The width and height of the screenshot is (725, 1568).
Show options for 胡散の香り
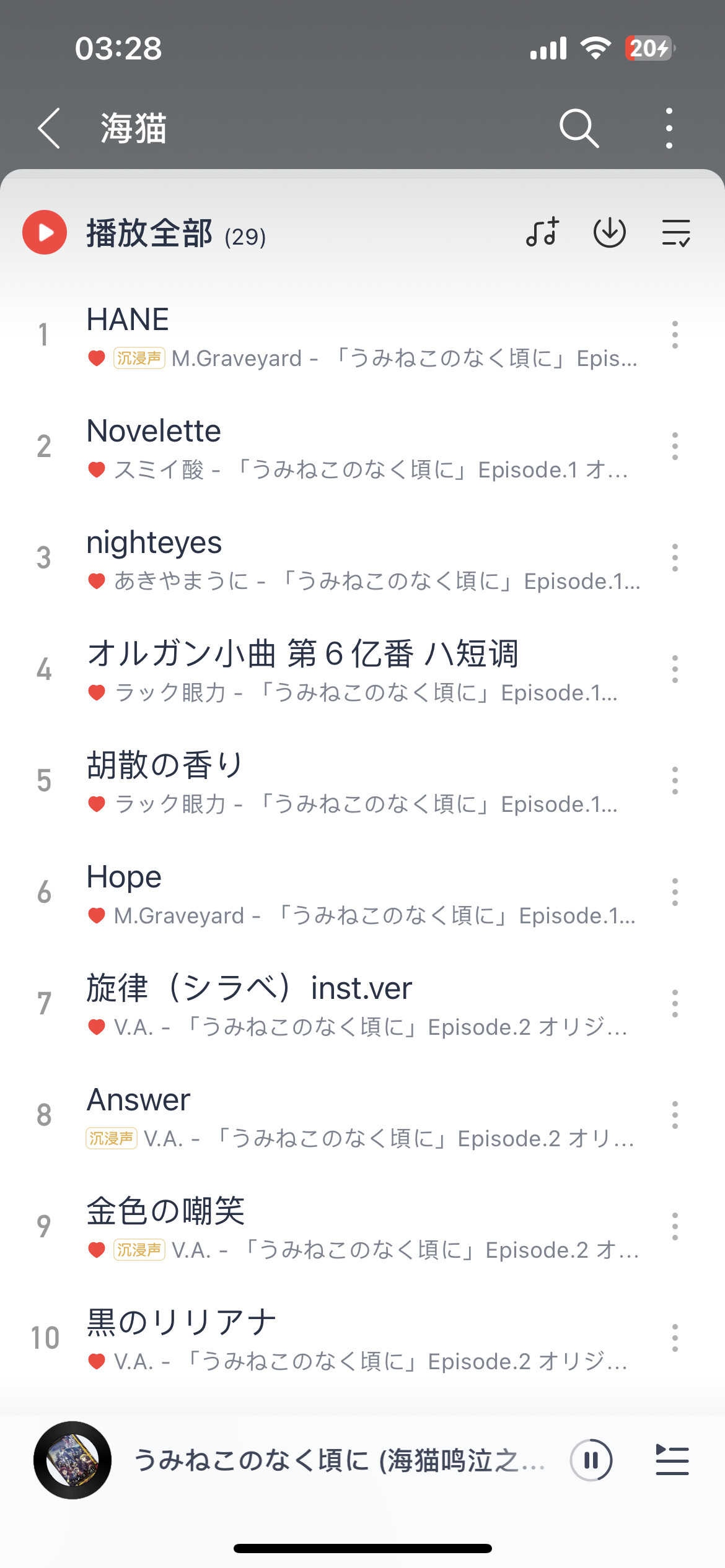tap(675, 781)
